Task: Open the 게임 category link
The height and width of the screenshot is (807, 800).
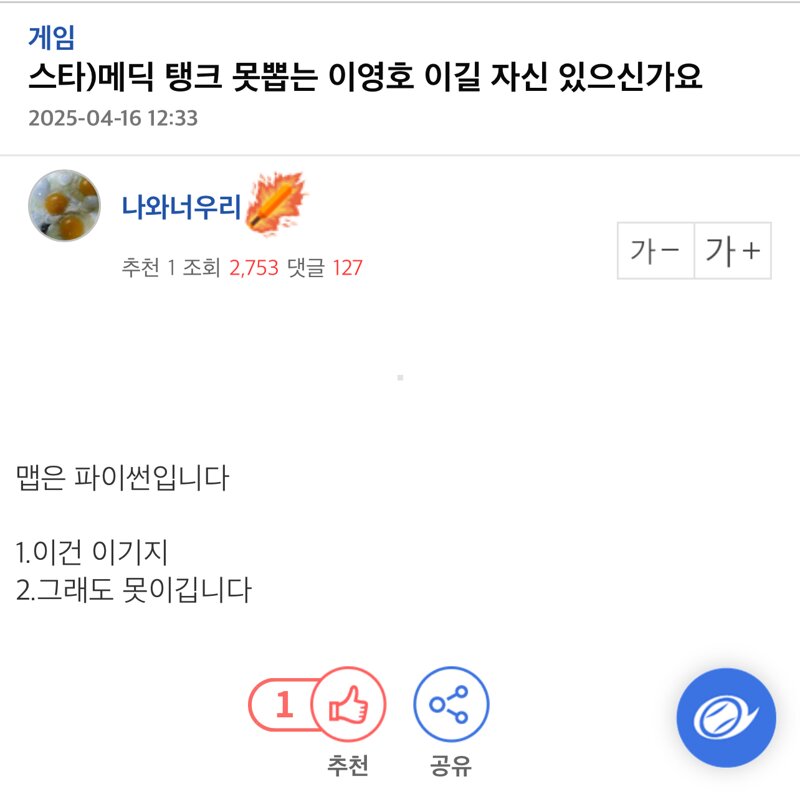Action: pos(51,38)
